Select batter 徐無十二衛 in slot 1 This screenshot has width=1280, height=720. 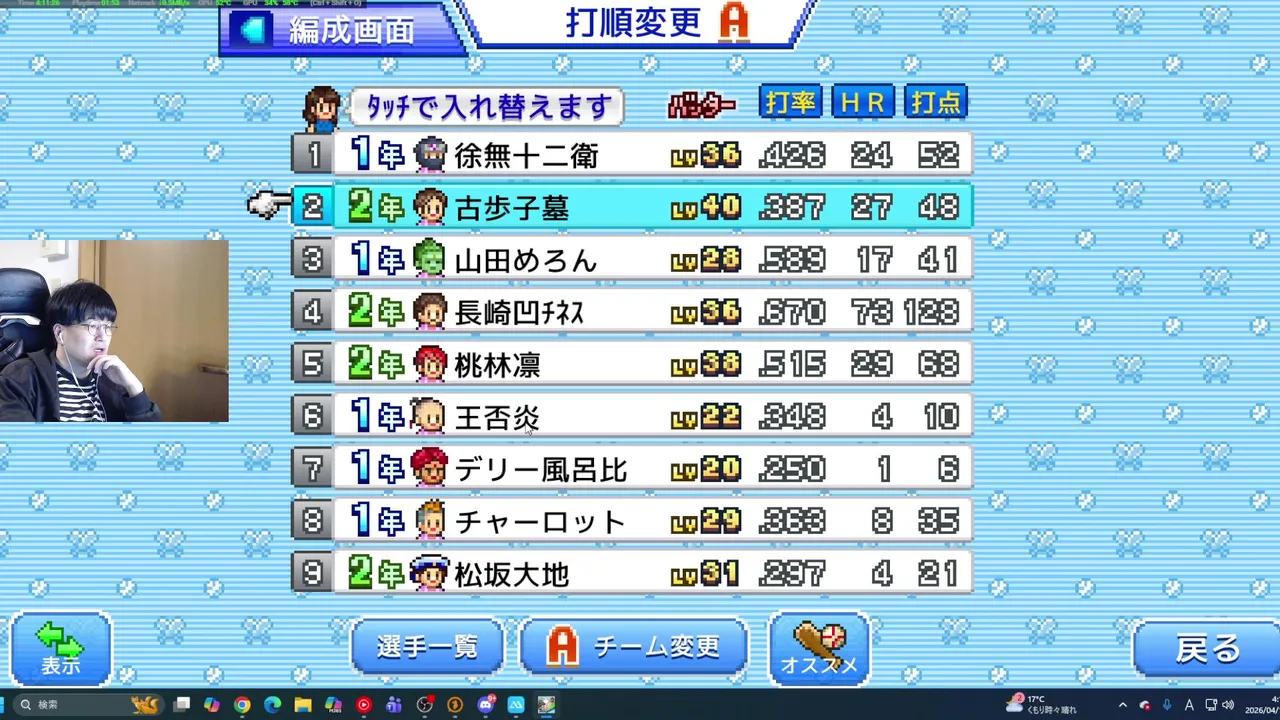pos(632,156)
